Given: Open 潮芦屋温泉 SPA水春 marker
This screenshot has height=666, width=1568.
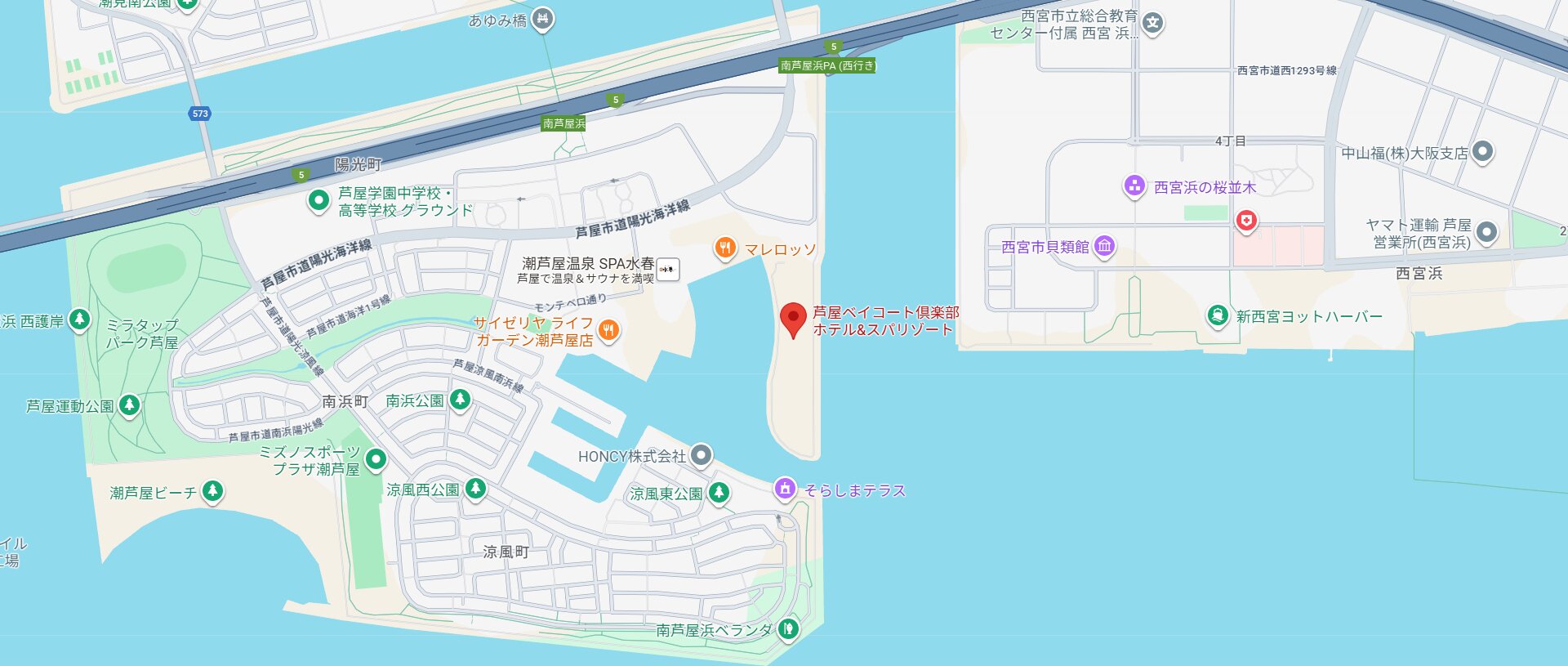Looking at the screenshot, I should pyautogui.click(x=668, y=269).
